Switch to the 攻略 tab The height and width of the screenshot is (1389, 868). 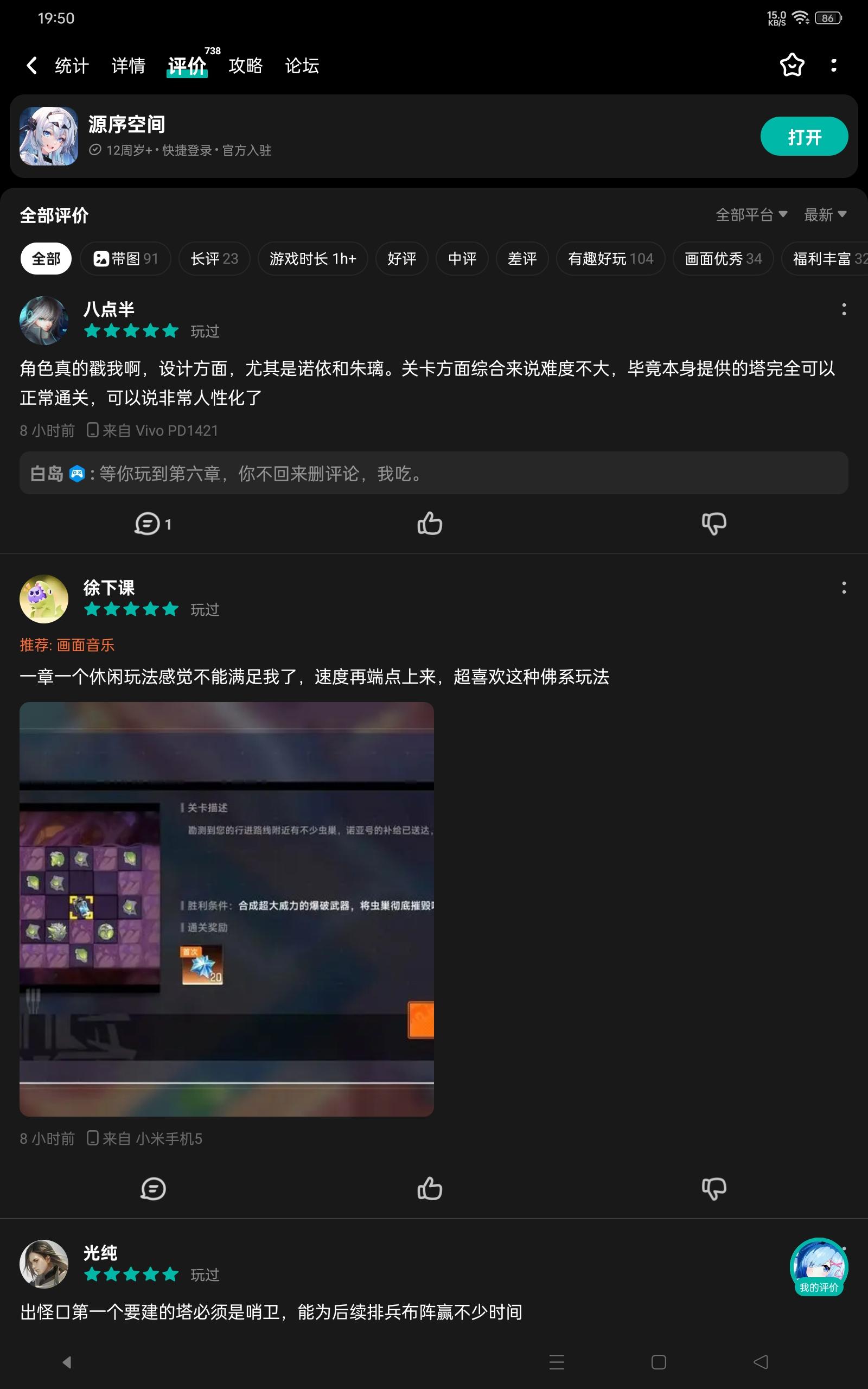[x=245, y=65]
